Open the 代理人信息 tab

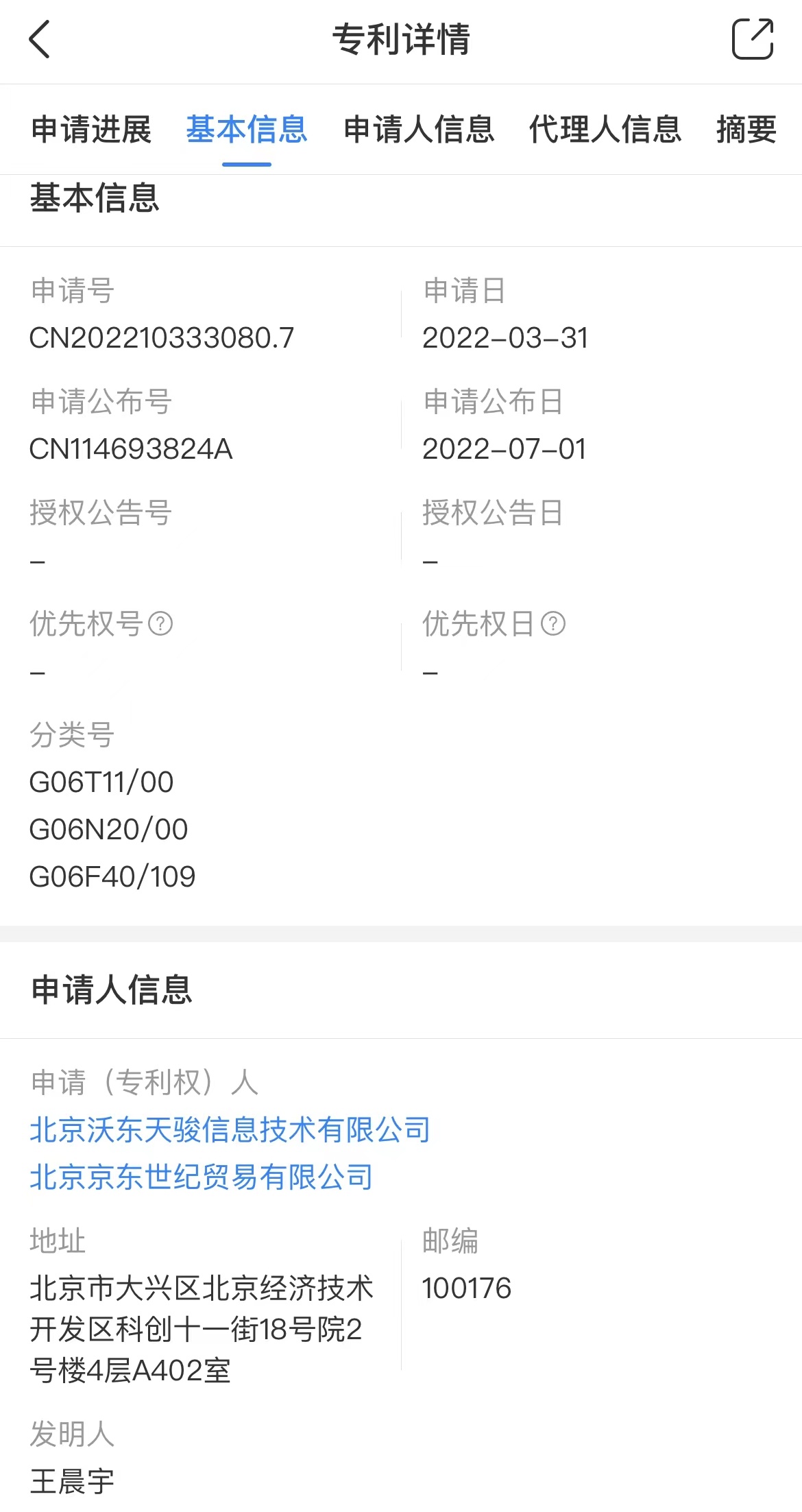coord(605,130)
